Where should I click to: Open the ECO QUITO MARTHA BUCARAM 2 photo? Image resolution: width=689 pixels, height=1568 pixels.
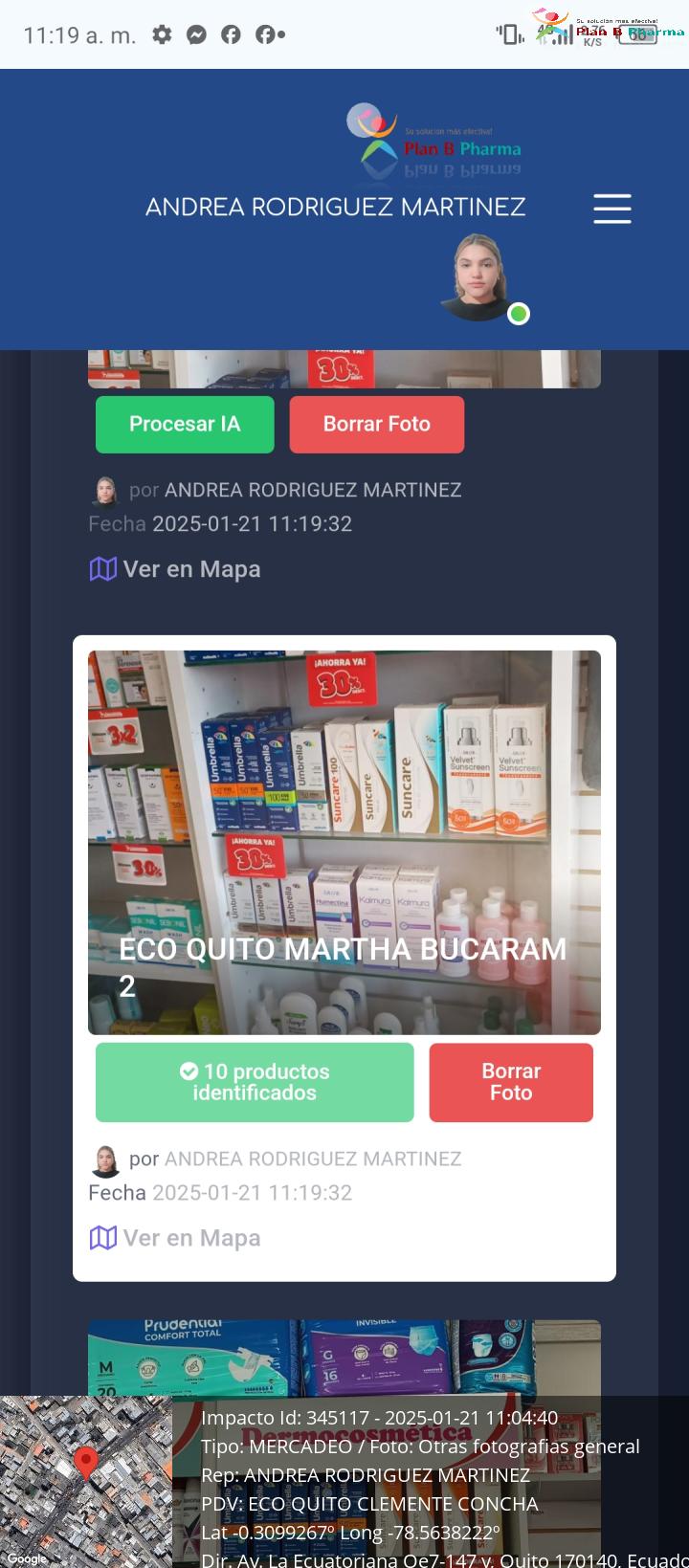click(344, 842)
